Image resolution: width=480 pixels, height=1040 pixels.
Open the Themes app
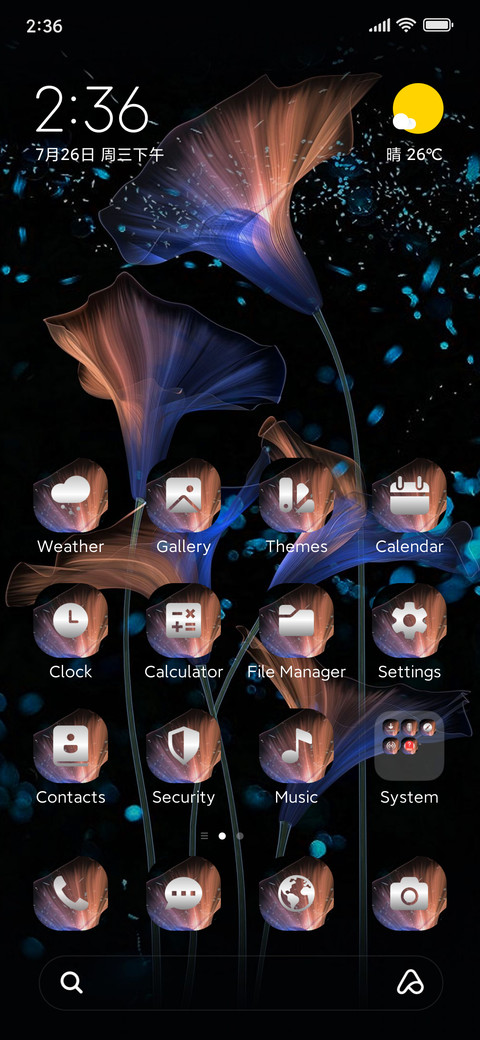click(x=296, y=495)
